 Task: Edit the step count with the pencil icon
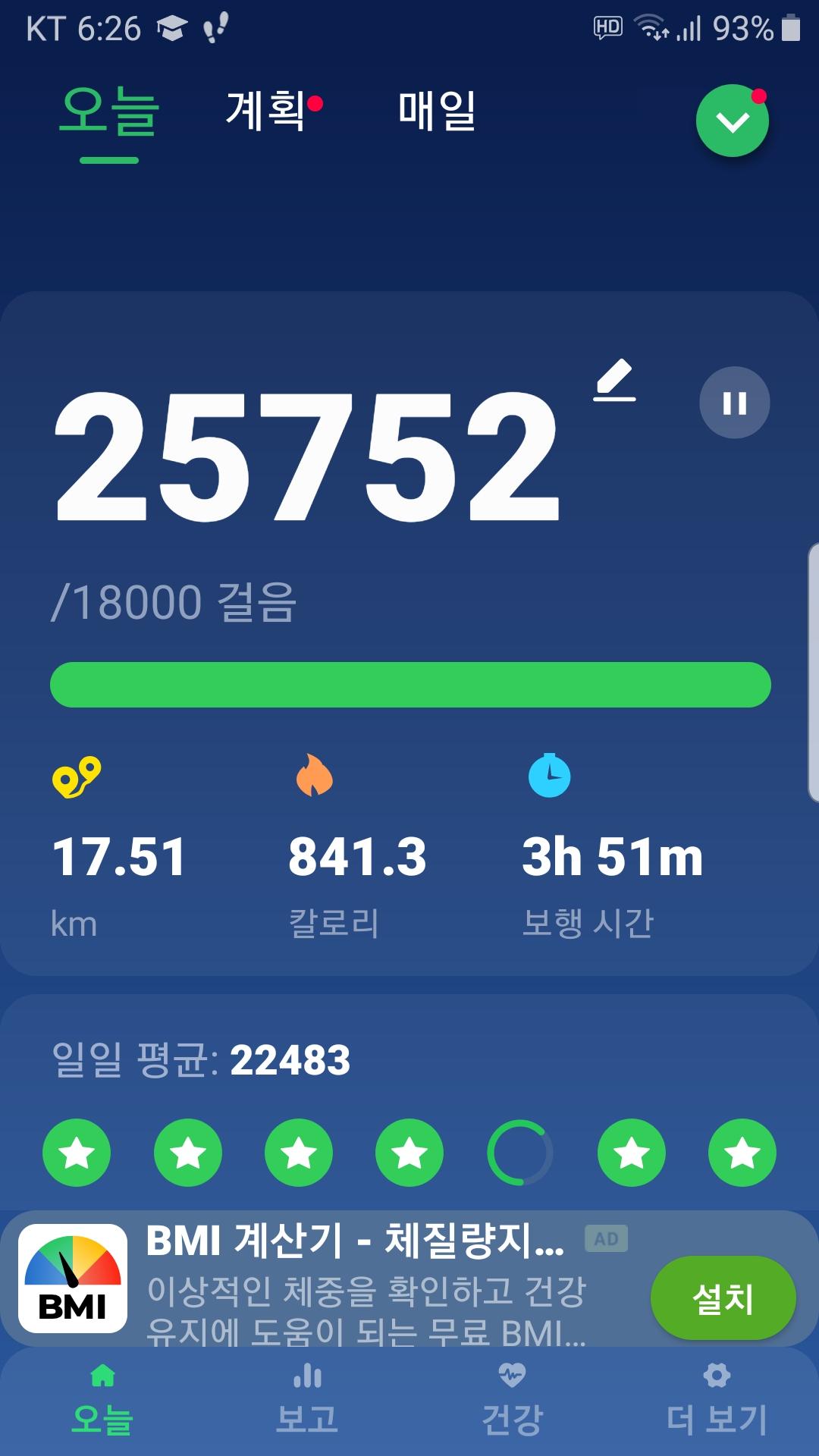pyautogui.click(x=614, y=380)
